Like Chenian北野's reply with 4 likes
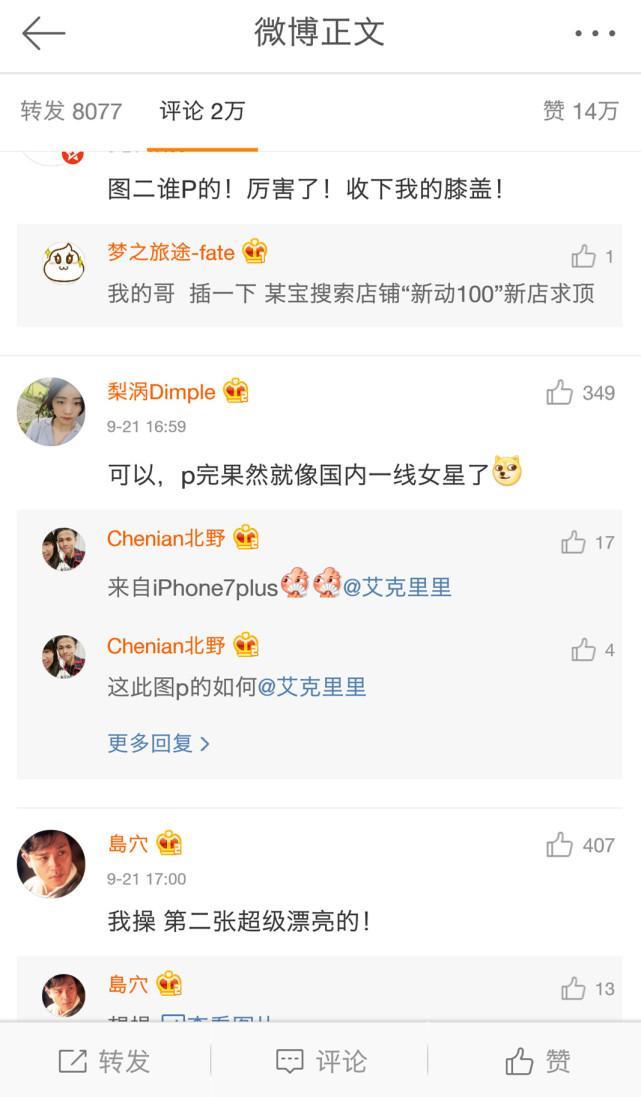The image size is (641, 1097). pos(584,651)
